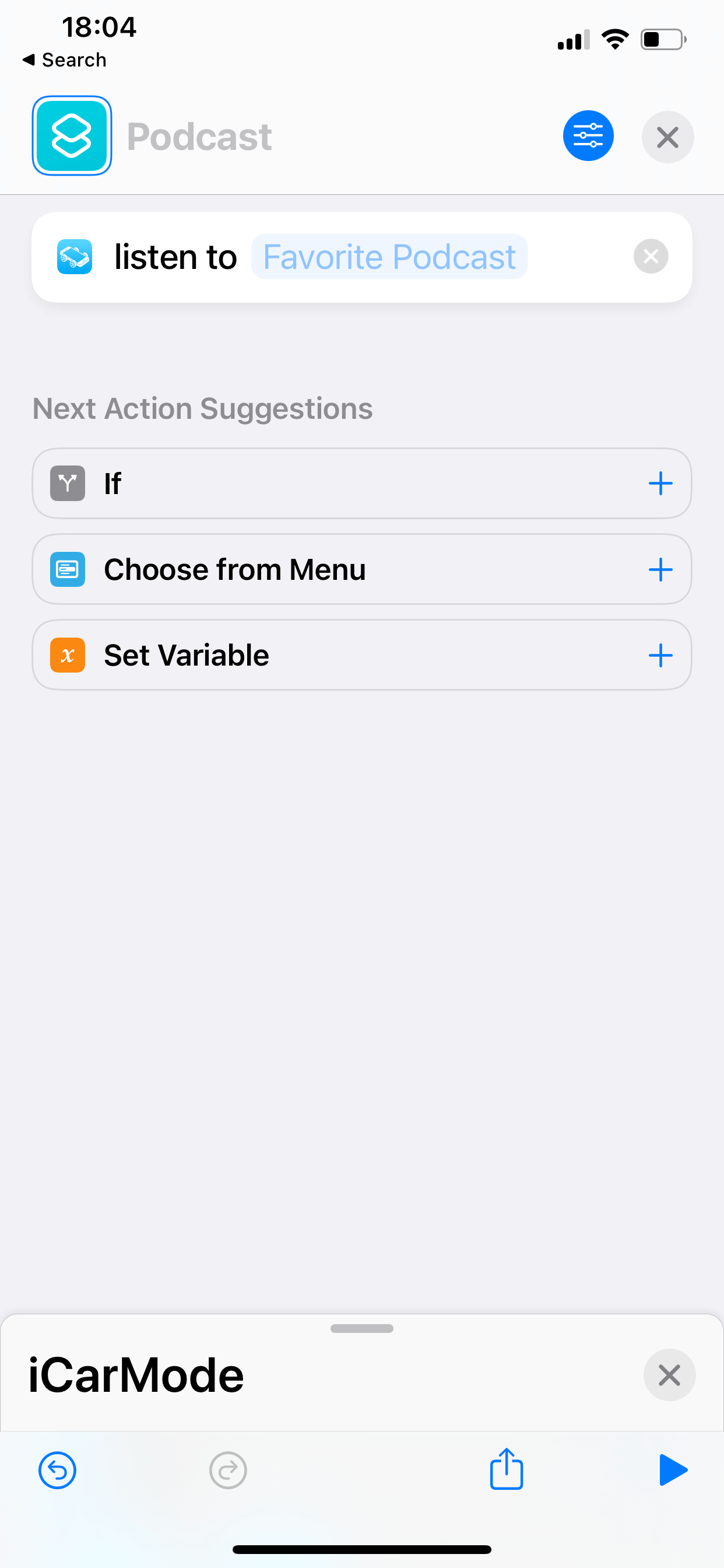Screen dimensions: 724x1568
Task: Run the shortcut with play button
Action: click(x=673, y=1470)
